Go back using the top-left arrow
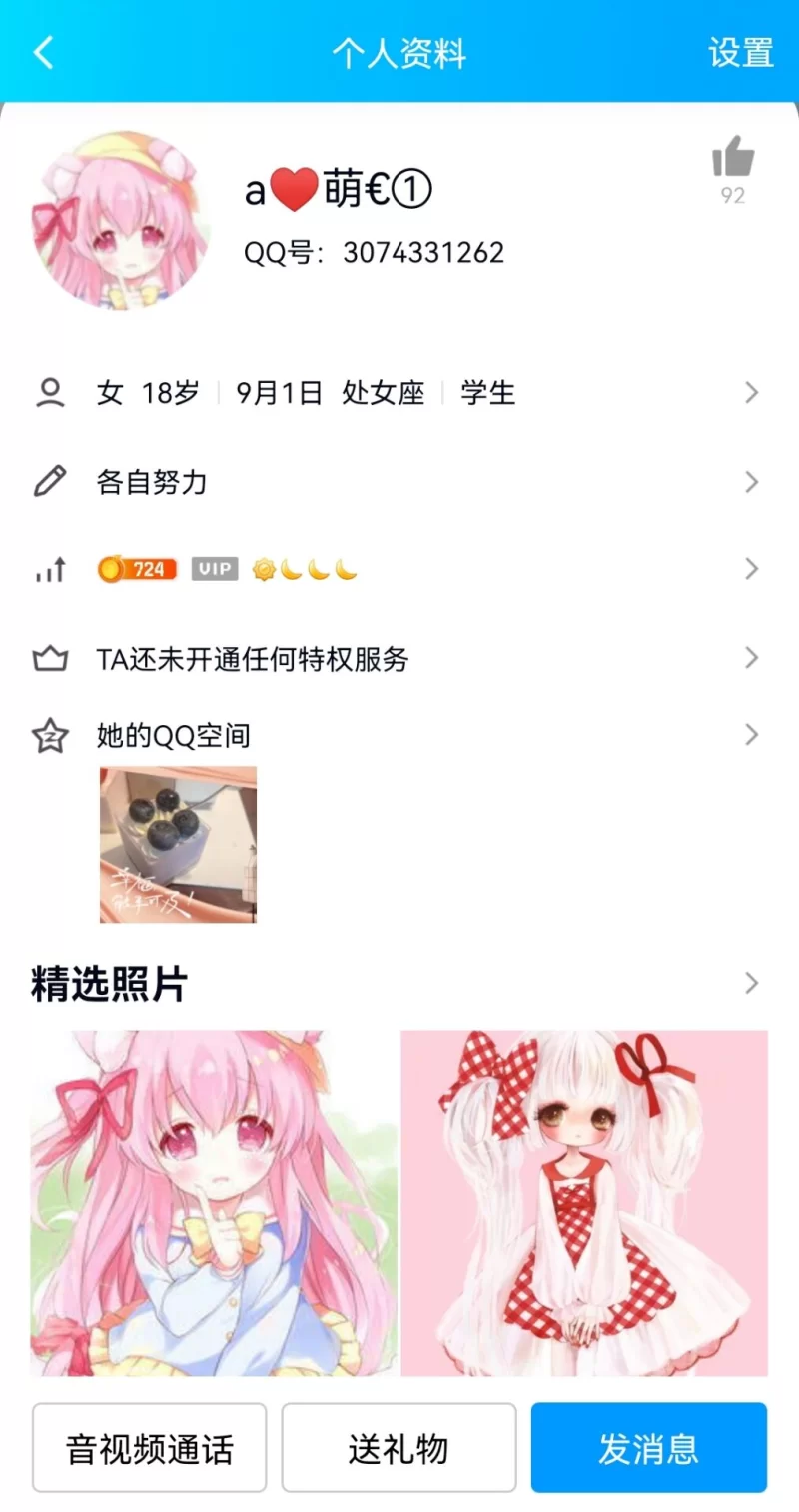Viewport: 799px width, 1512px height. pos(43,52)
